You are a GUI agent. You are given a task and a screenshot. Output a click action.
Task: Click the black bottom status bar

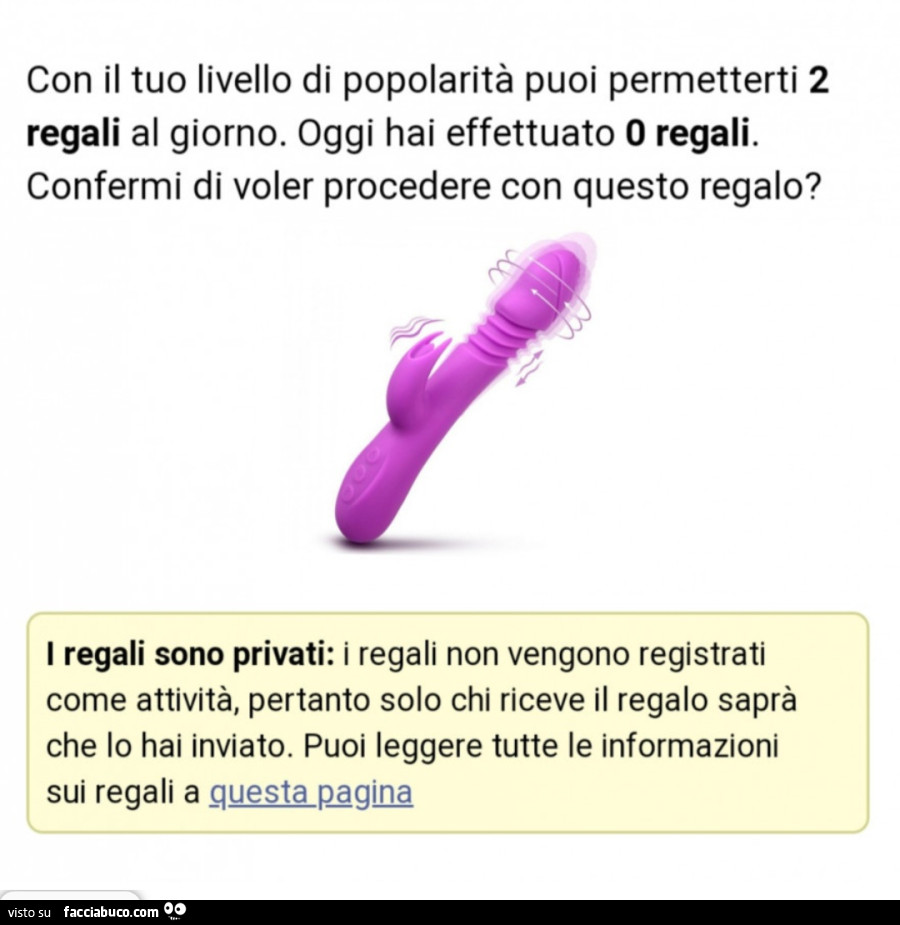[450, 911]
